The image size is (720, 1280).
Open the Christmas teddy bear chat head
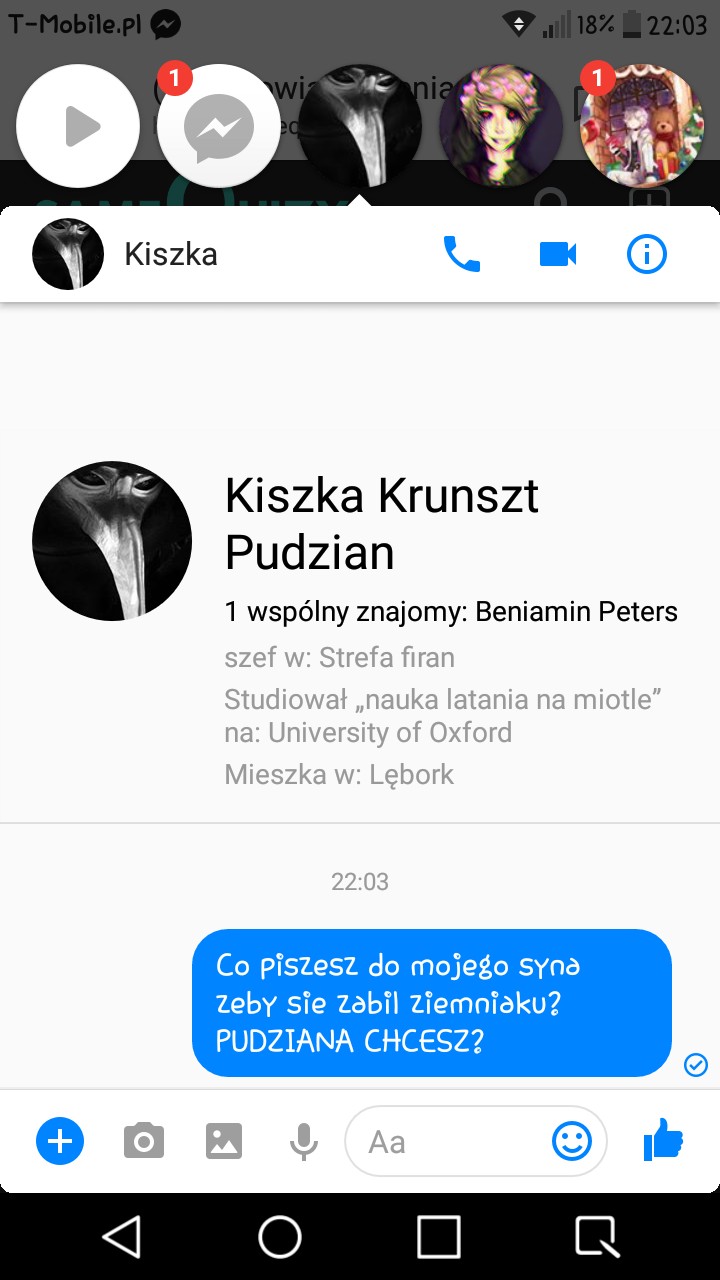click(x=642, y=127)
